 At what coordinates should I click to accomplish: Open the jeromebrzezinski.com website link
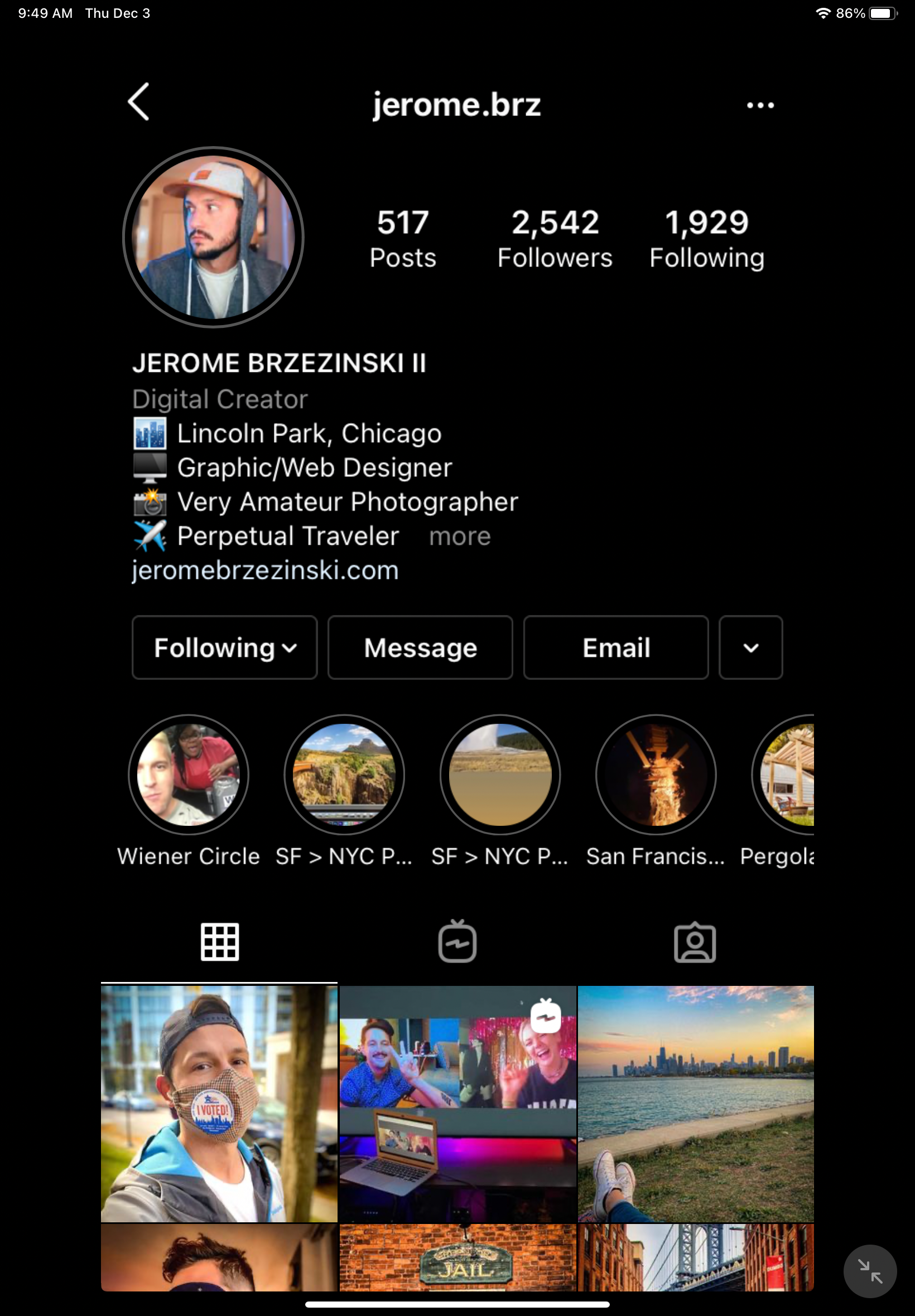(265, 570)
